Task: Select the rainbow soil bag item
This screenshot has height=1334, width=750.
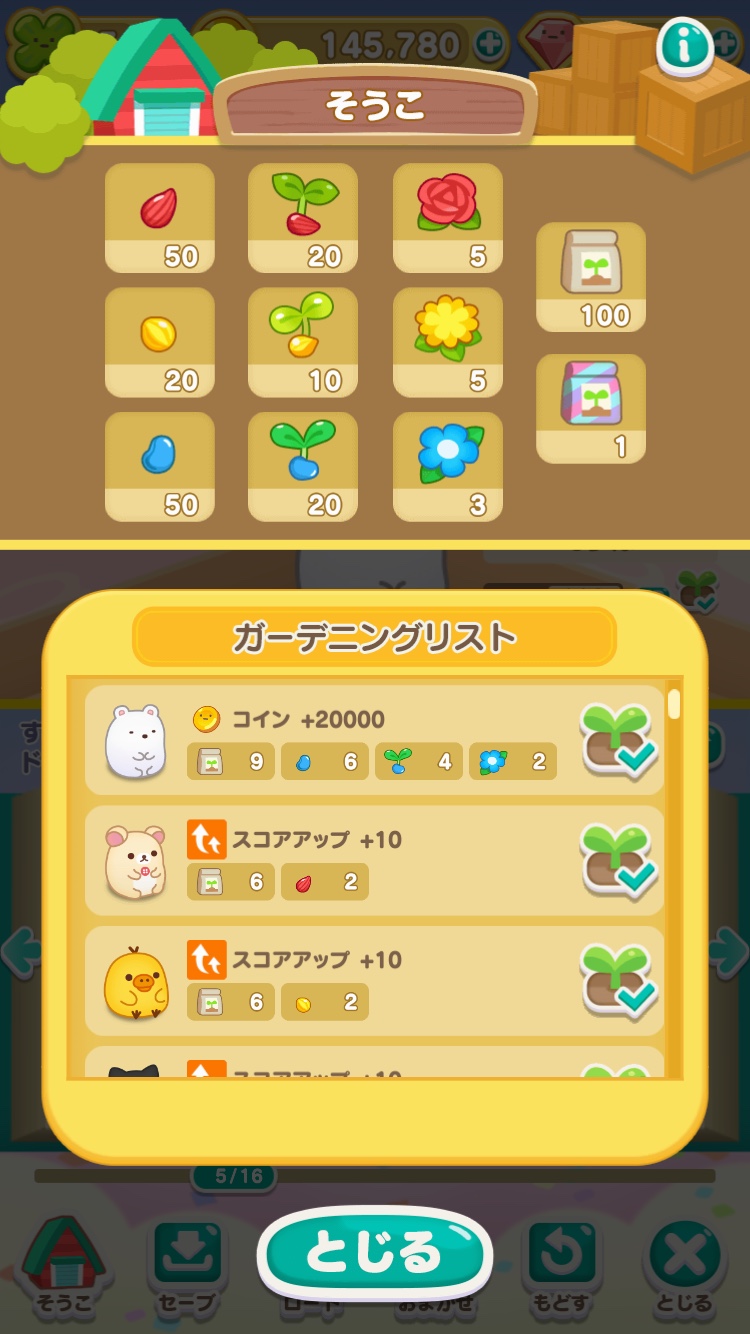Action: click(x=591, y=408)
